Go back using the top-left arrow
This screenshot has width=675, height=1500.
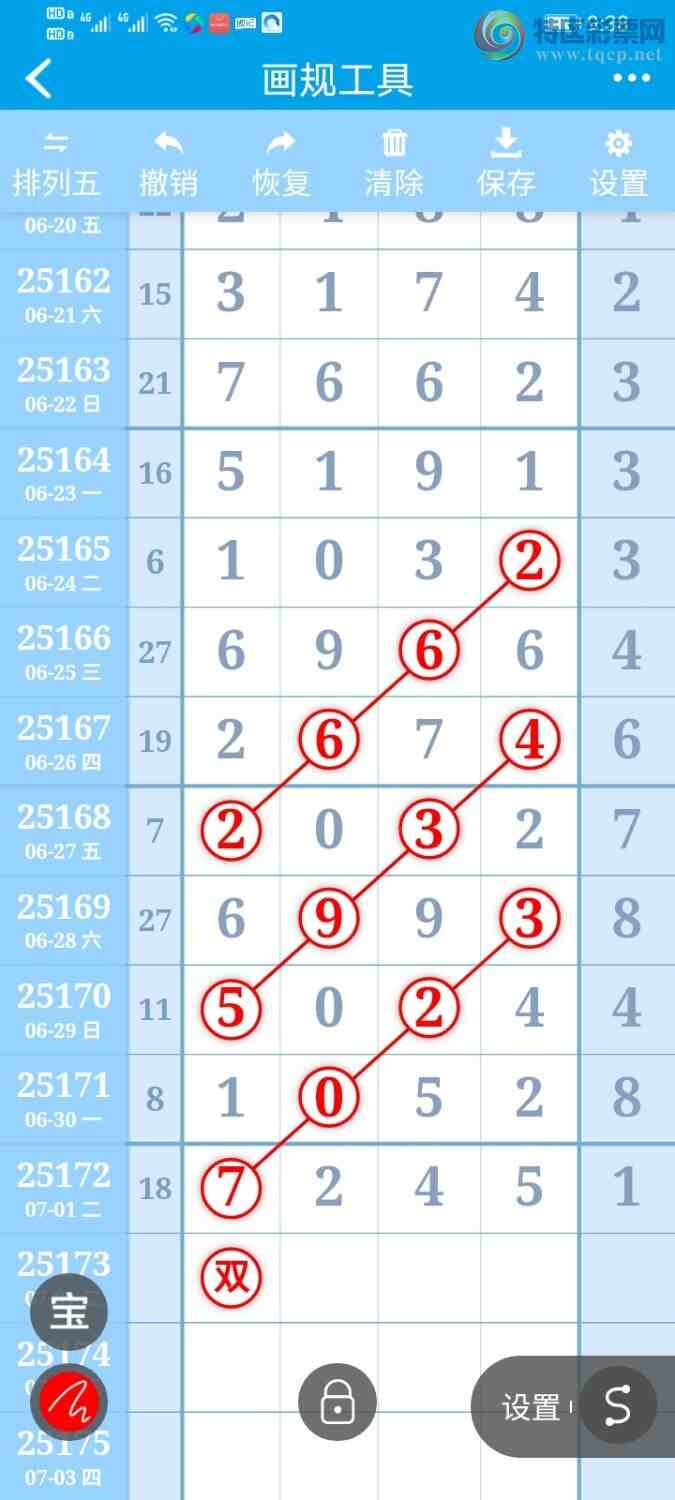pyautogui.click(x=39, y=79)
